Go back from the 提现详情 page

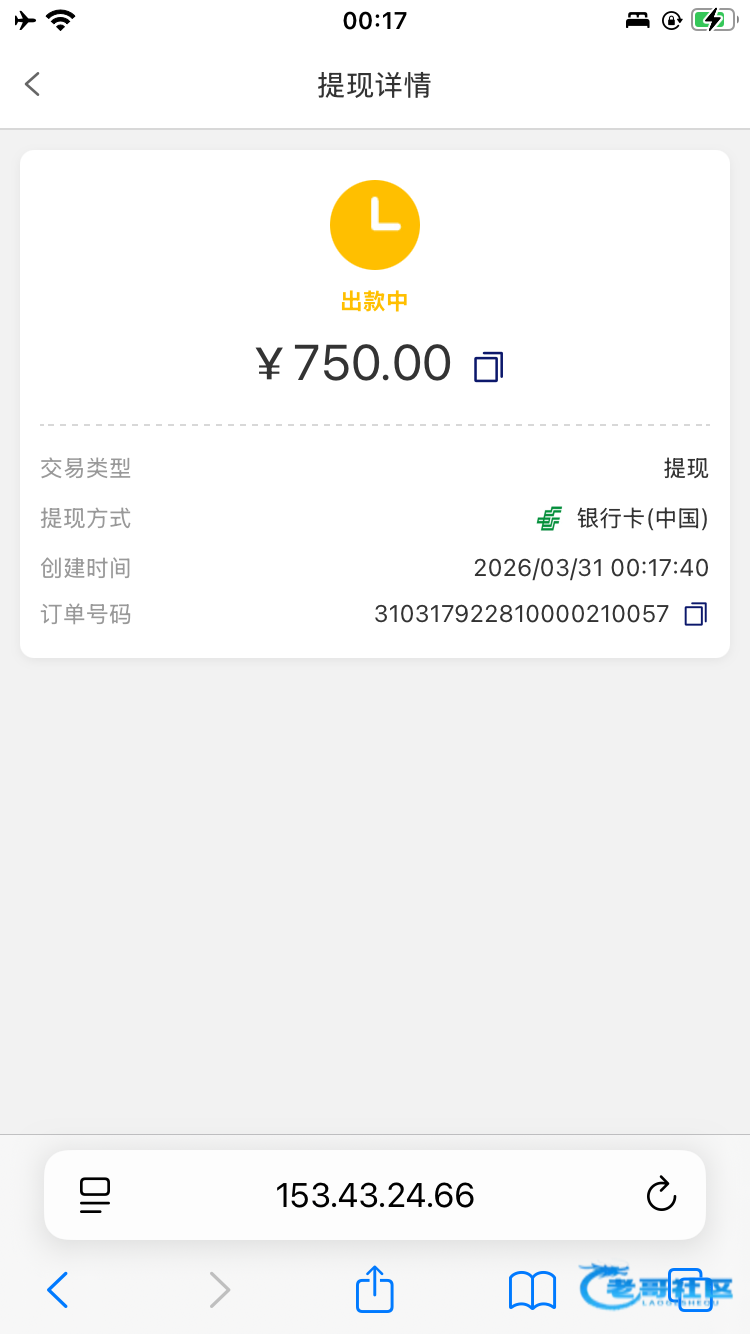[x=33, y=84]
